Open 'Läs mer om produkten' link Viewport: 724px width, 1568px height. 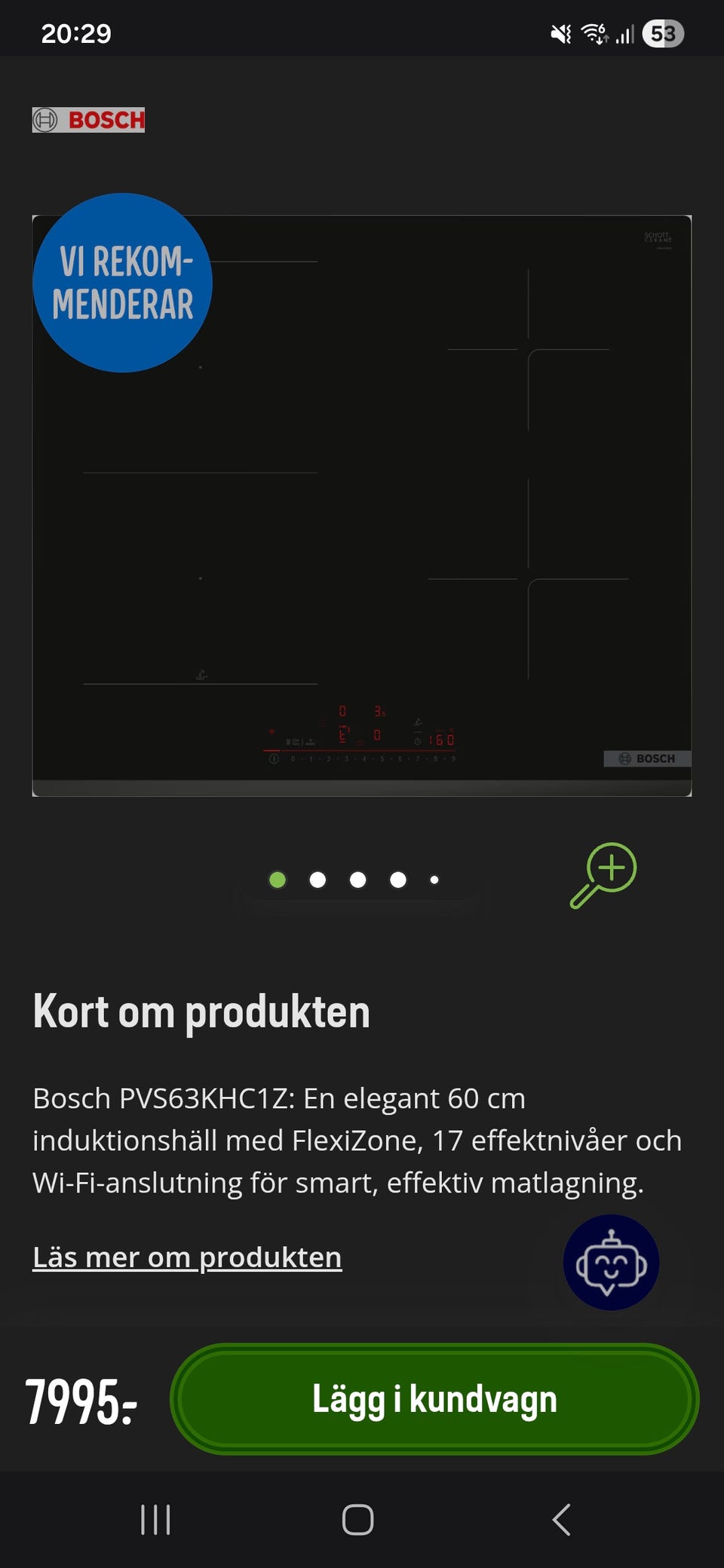(187, 1257)
